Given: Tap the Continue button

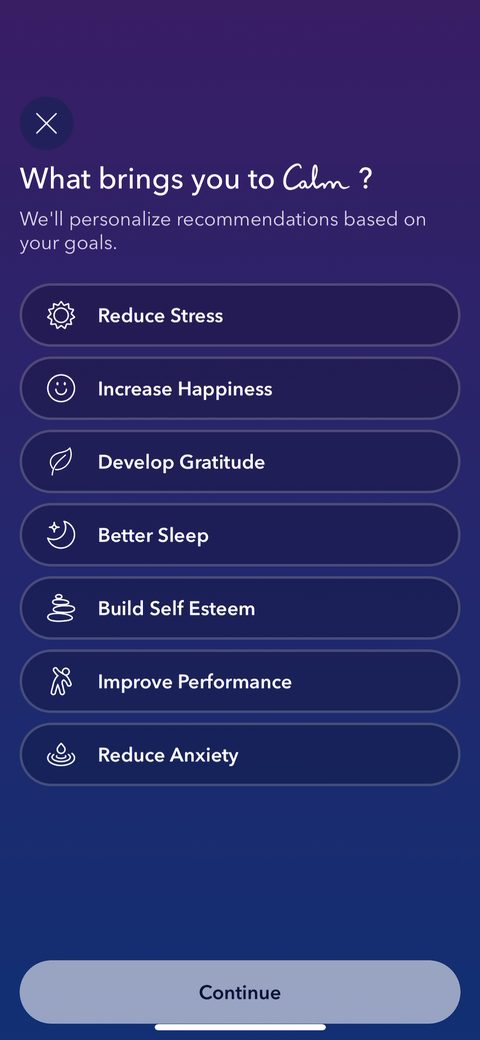Looking at the screenshot, I should click(x=240, y=992).
